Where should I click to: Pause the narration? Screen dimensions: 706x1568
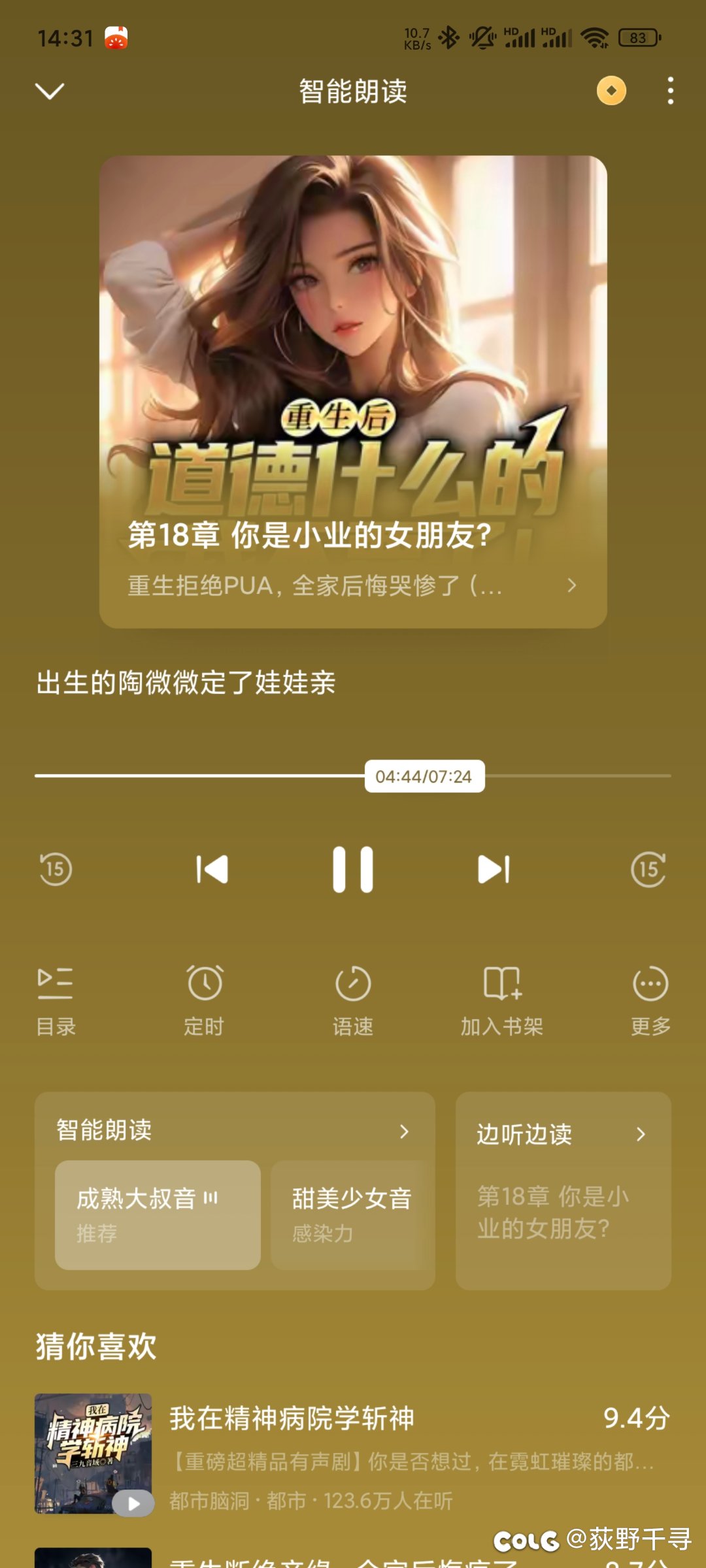[353, 870]
